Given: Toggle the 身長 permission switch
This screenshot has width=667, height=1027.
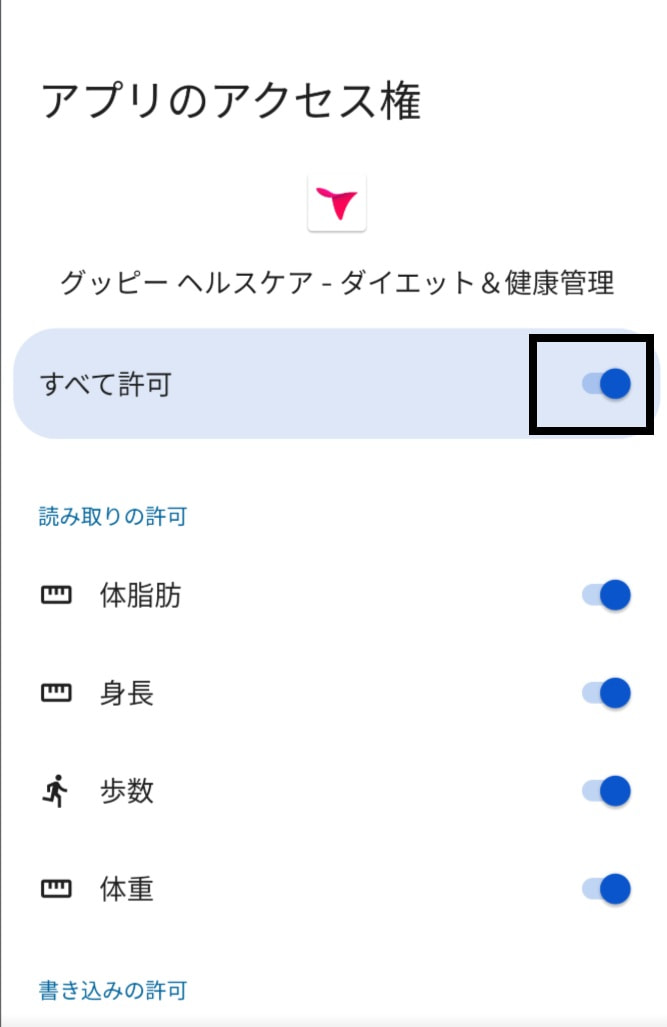Looking at the screenshot, I should (x=606, y=693).
